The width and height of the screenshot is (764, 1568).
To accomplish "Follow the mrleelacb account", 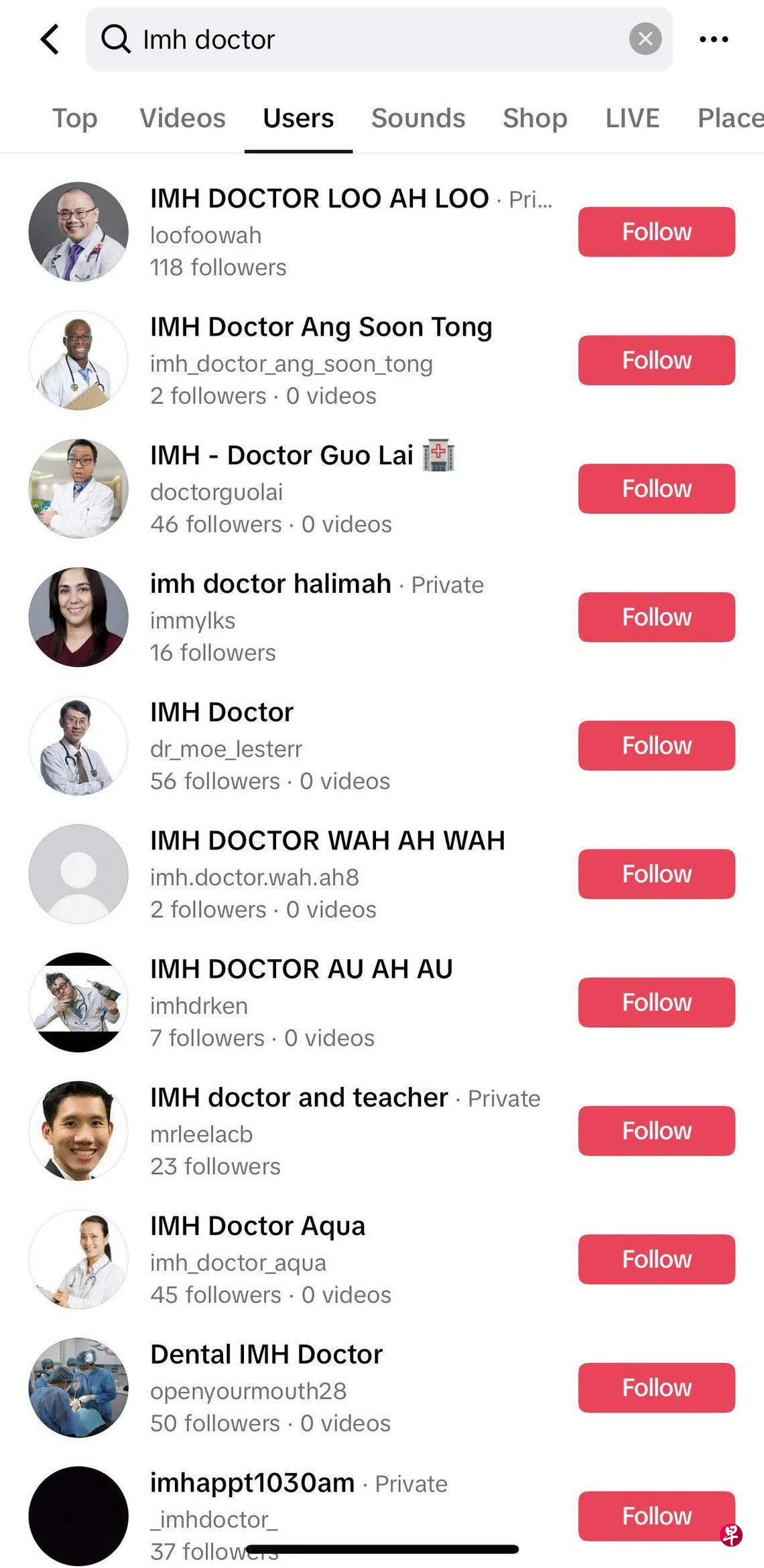I will pos(656,1131).
